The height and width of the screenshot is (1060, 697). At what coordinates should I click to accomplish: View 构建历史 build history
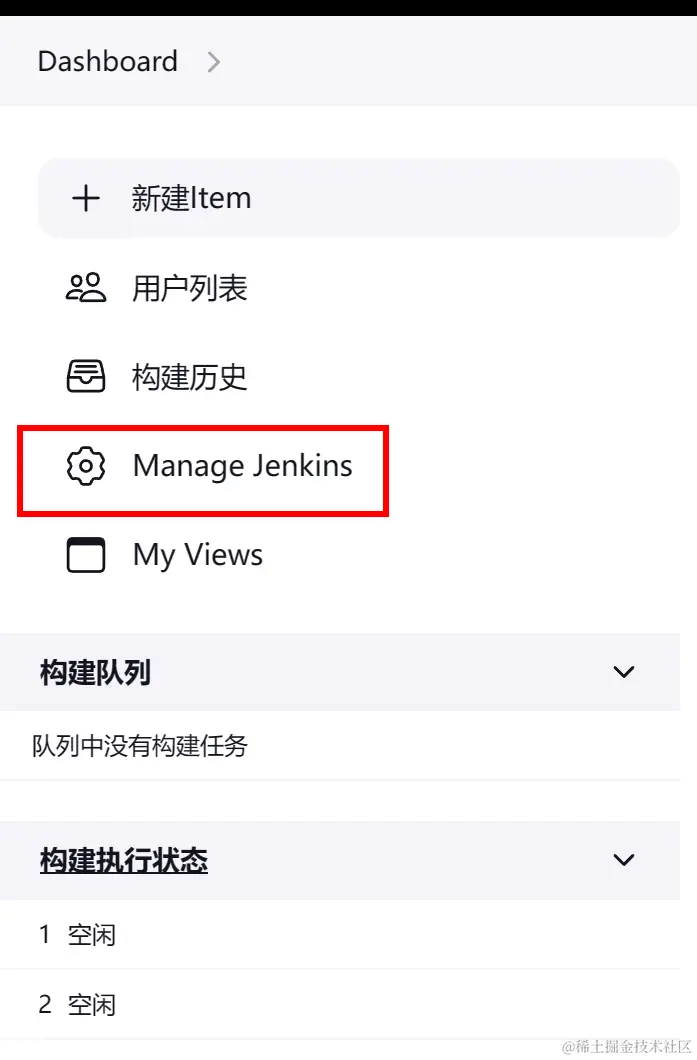pyautogui.click(x=188, y=377)
